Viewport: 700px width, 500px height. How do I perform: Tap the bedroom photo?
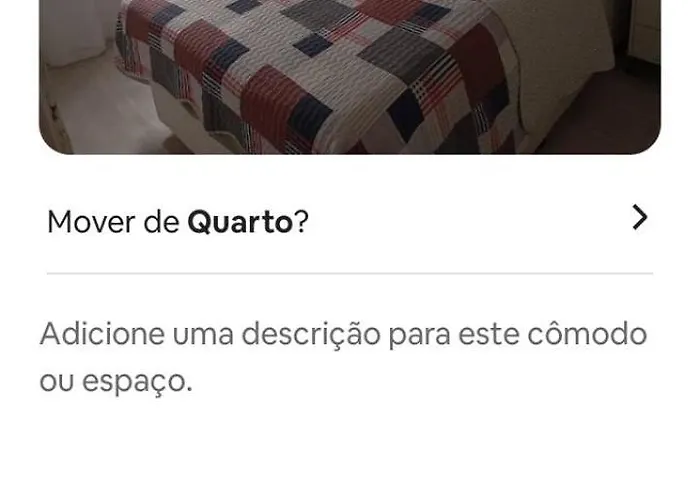[349, 75]
